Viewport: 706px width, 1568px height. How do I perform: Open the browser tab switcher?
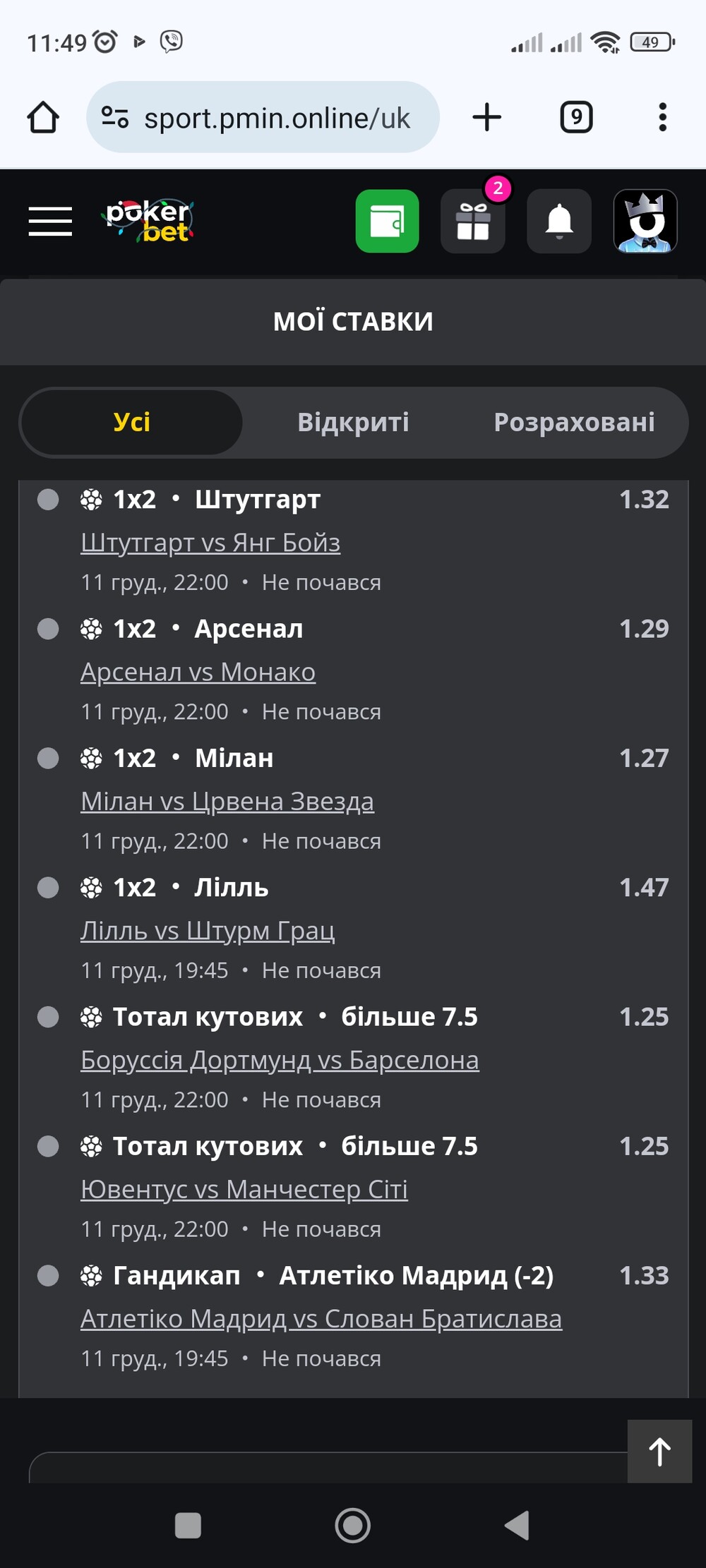coord(576,117)
